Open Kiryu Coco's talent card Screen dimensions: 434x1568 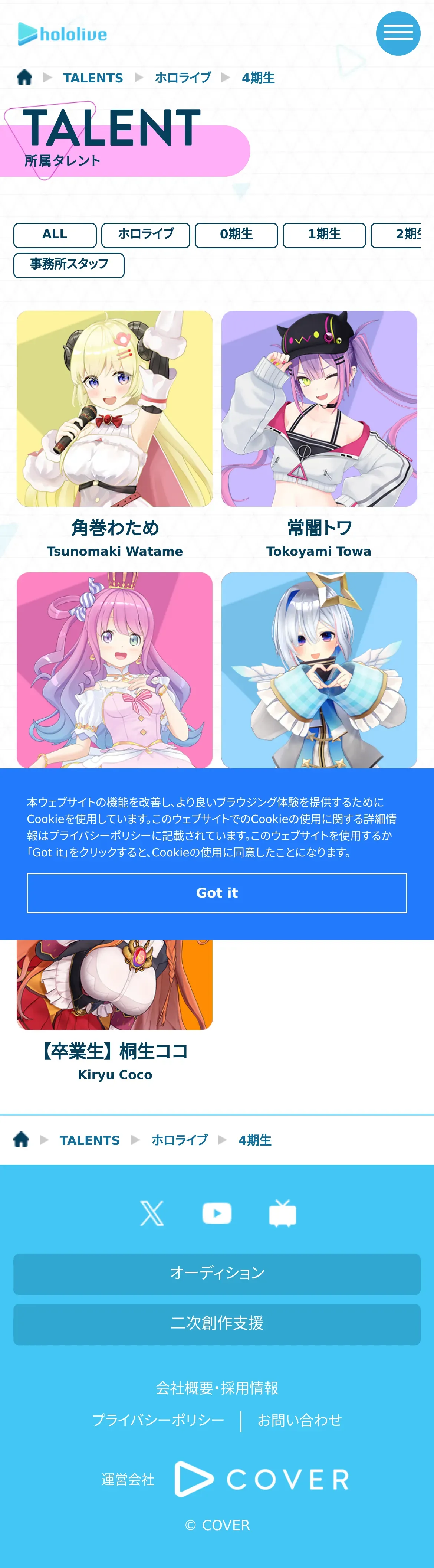pyautogui.click(x=114, y=1010)
